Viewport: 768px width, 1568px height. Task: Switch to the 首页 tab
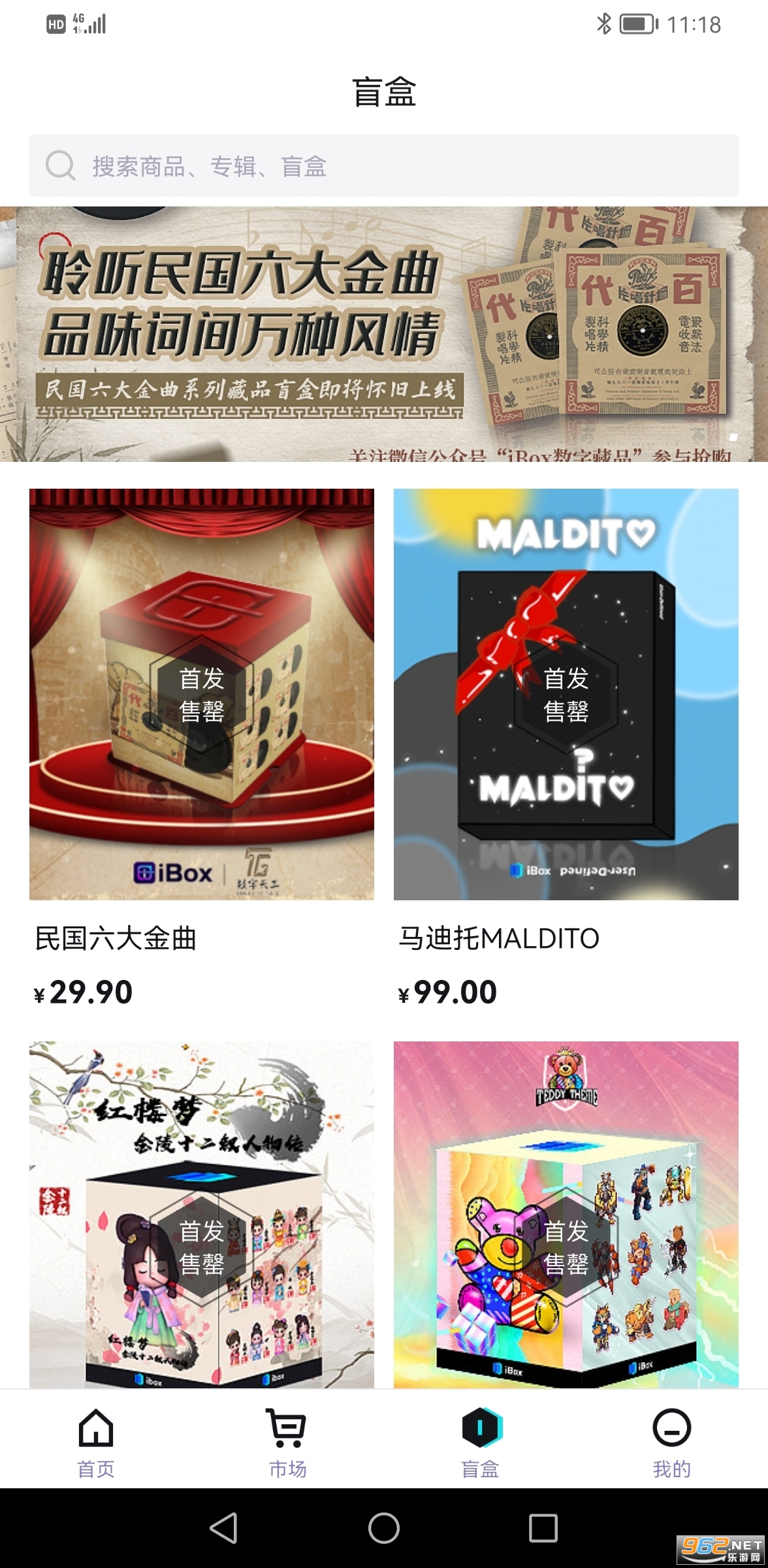(x=96, y=1443)
